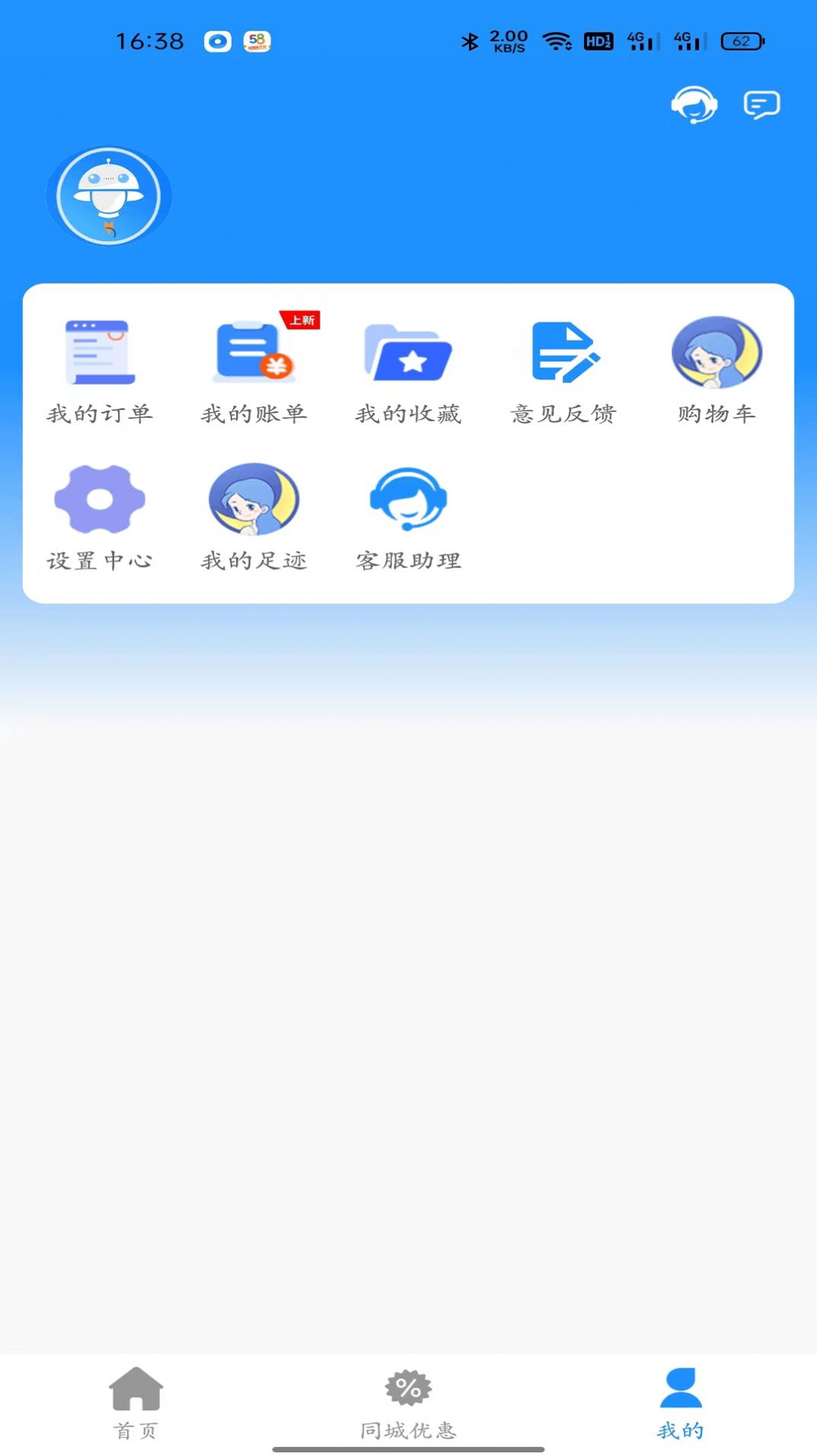Tap the robot profile avatar
Screen dimensions: 817x1456
pyautogui.click(x=109, y=195)
